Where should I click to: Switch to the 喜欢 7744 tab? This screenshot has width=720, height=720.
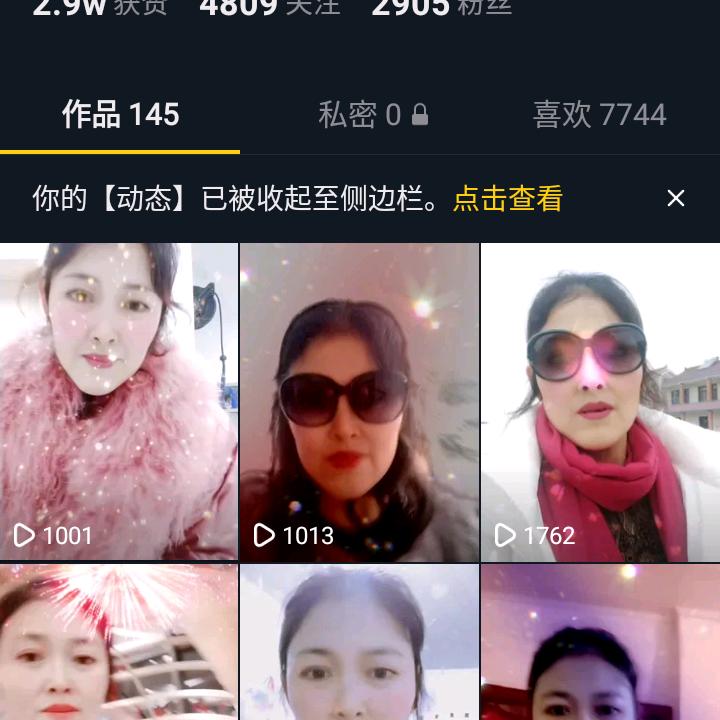pos(599,115)
